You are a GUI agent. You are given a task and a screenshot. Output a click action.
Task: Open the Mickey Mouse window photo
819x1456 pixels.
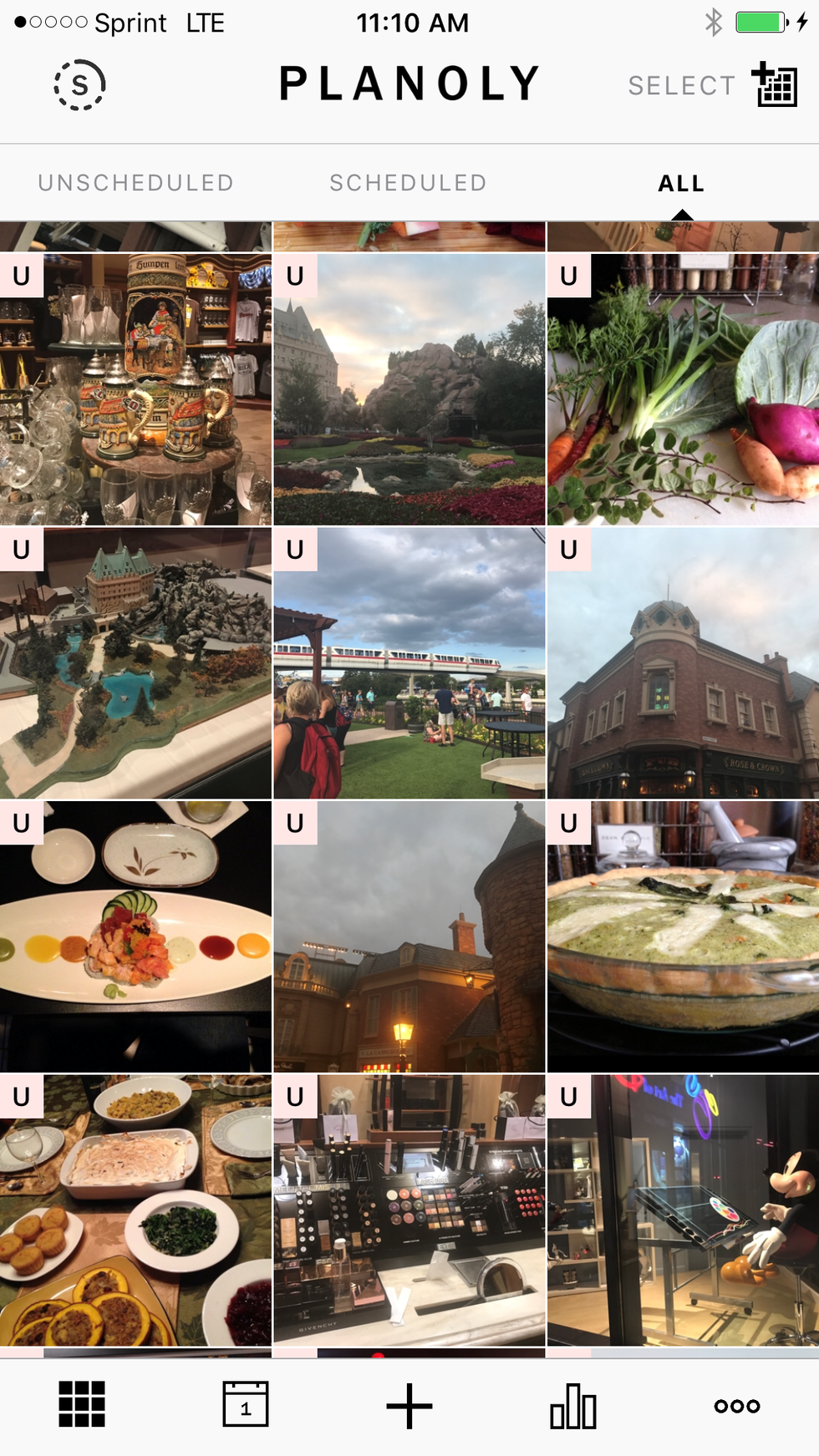click(683, 1210)
